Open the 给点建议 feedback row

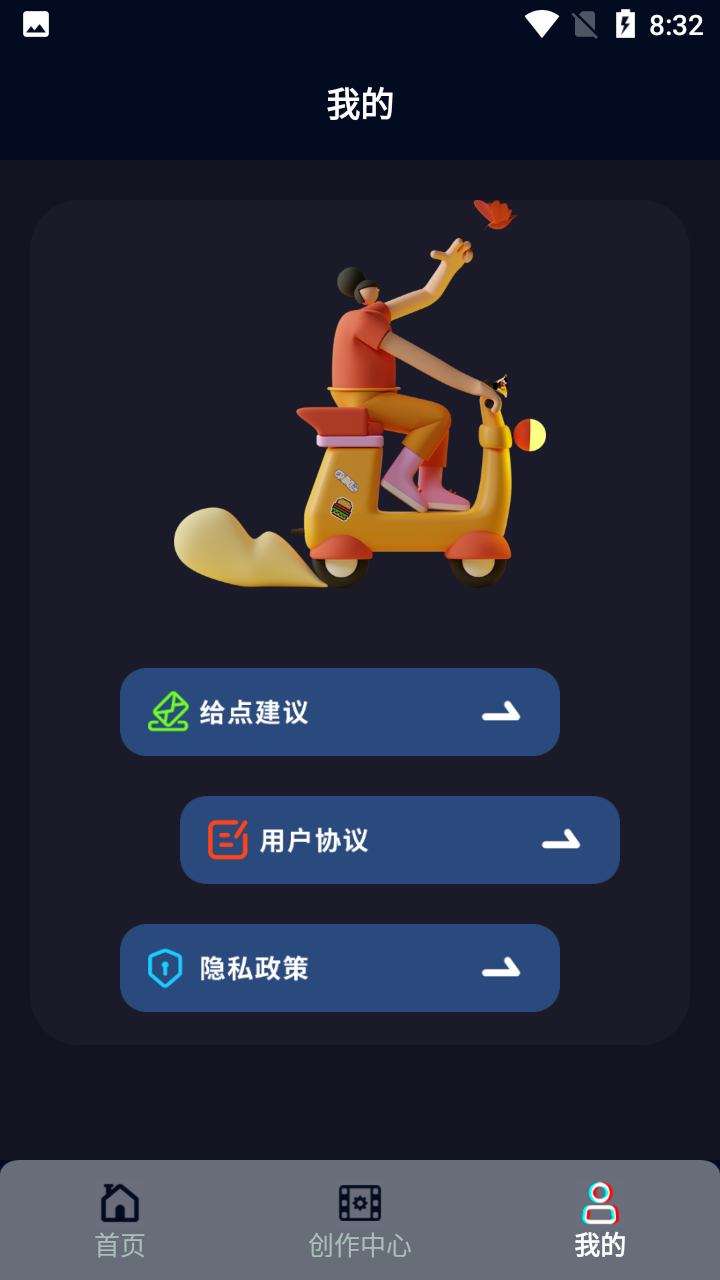[340, 712]
